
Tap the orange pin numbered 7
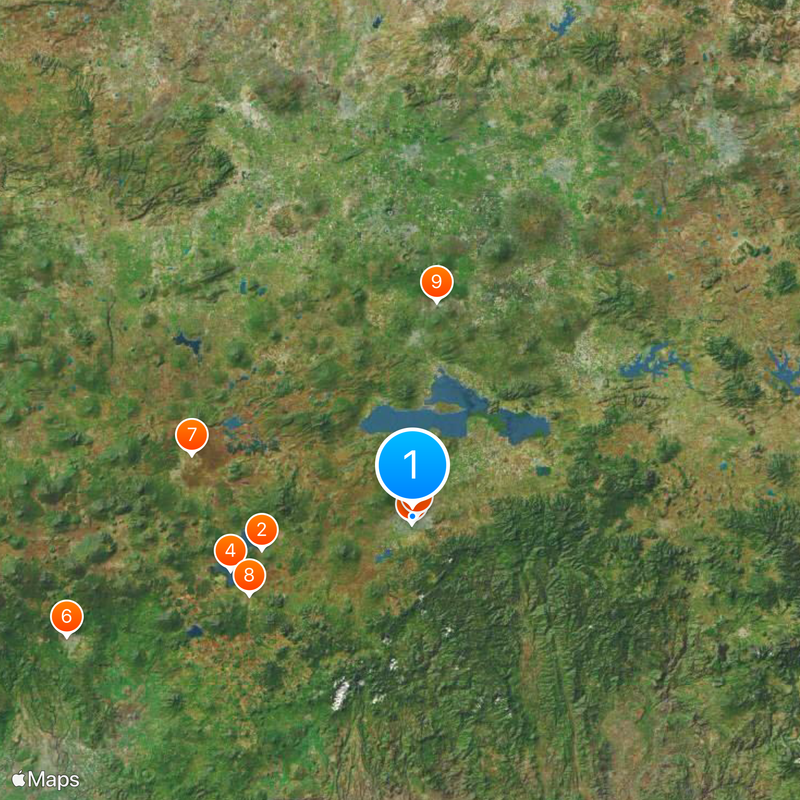191,435
